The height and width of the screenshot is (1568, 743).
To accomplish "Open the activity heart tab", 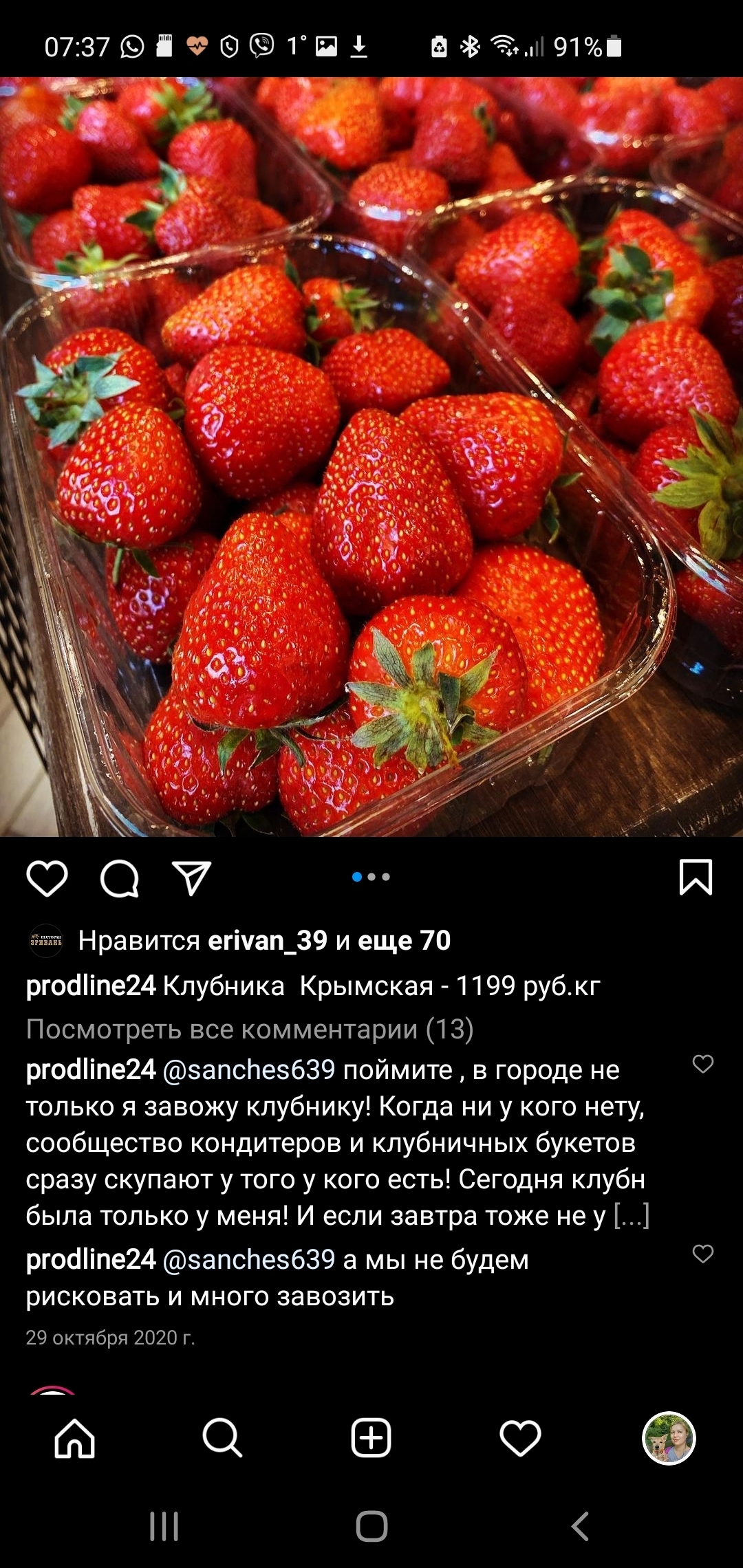I will (x=520, y=1438).
